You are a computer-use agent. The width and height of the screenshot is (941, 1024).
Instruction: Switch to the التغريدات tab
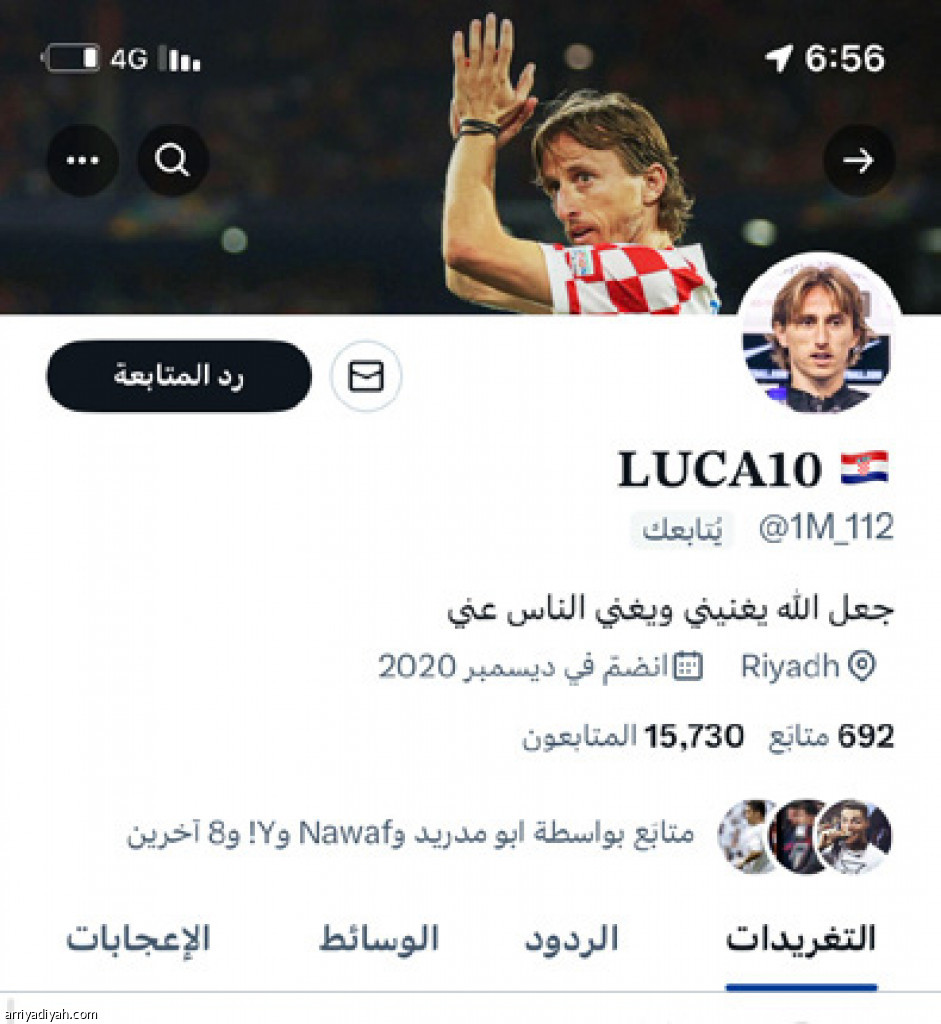[801, 939]
